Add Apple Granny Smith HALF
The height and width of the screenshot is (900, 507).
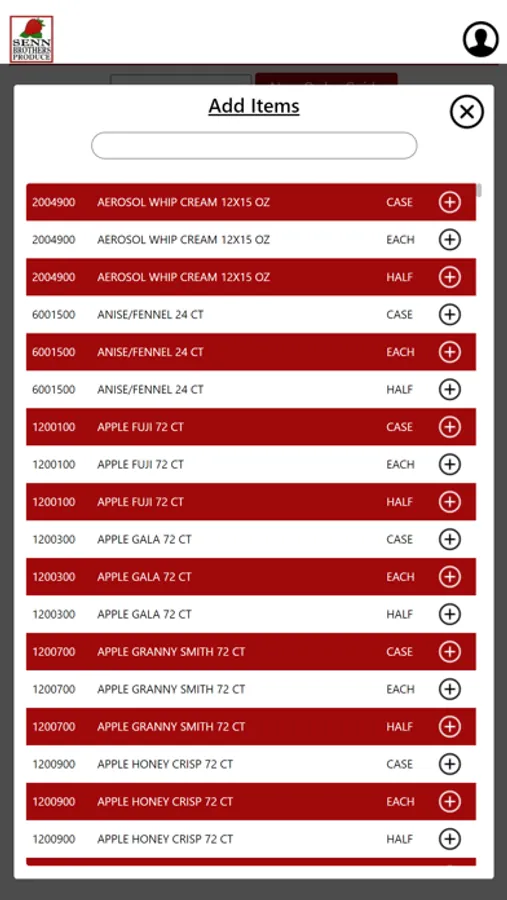pos(450,727)
